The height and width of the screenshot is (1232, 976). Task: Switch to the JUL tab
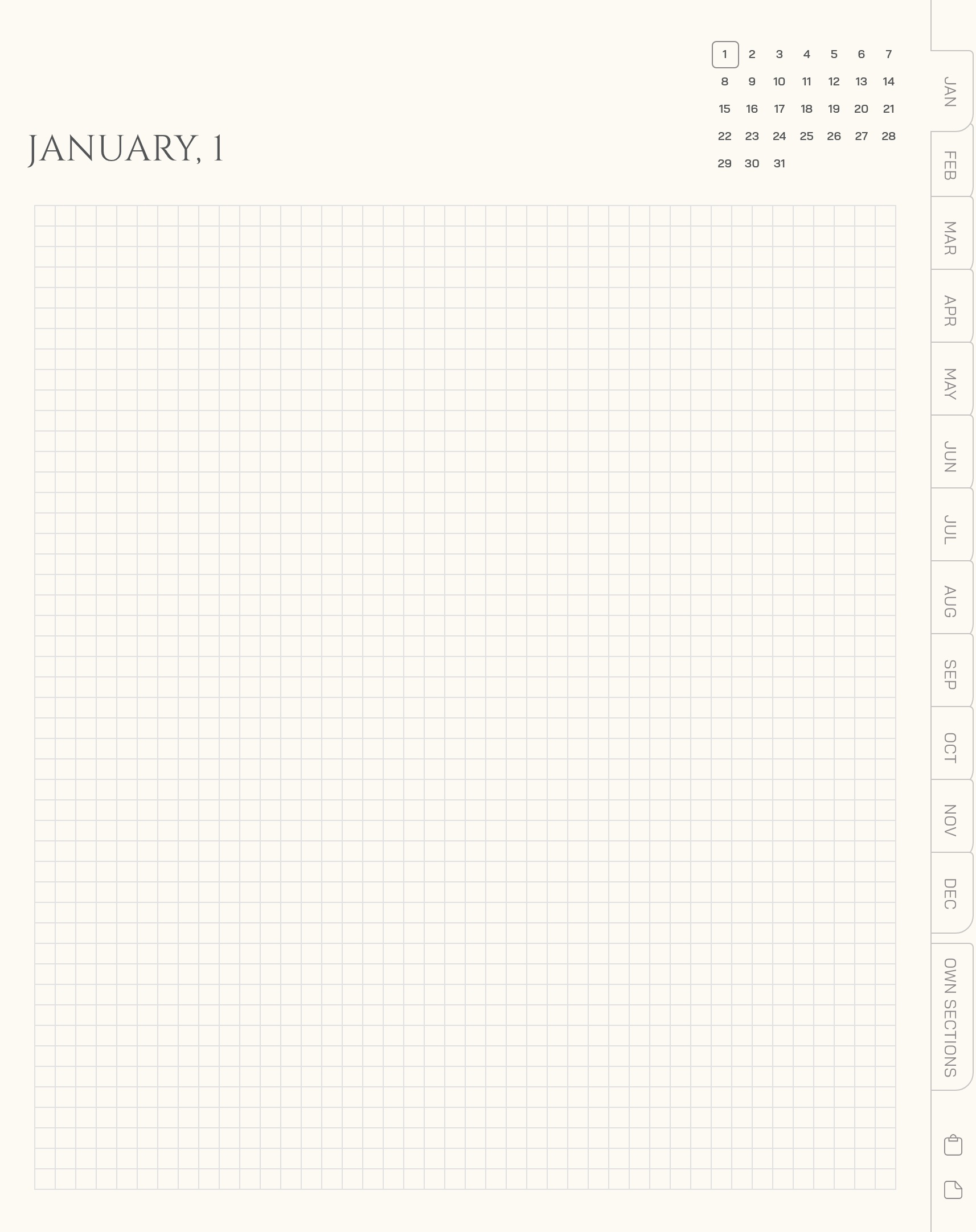951,529
